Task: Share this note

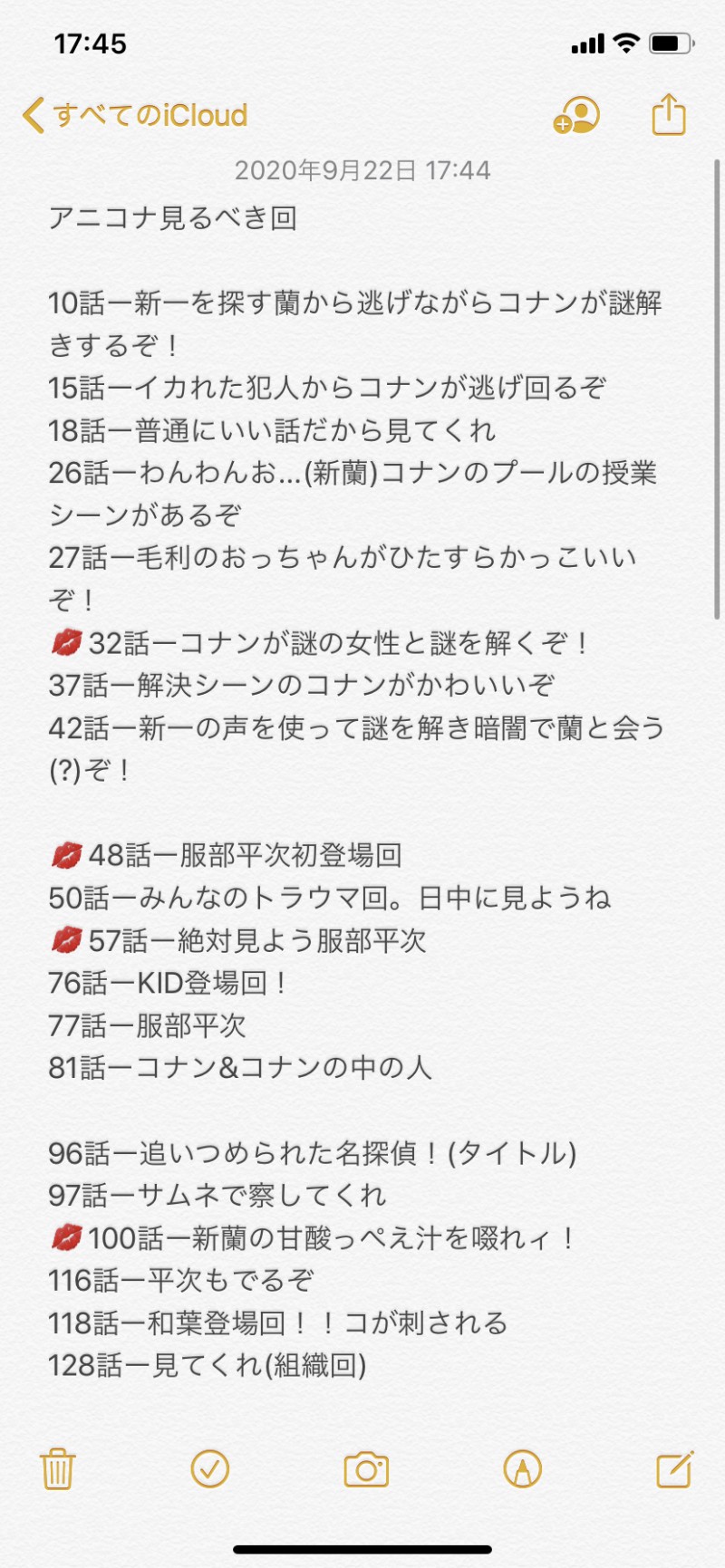Action: click(669, 115)
